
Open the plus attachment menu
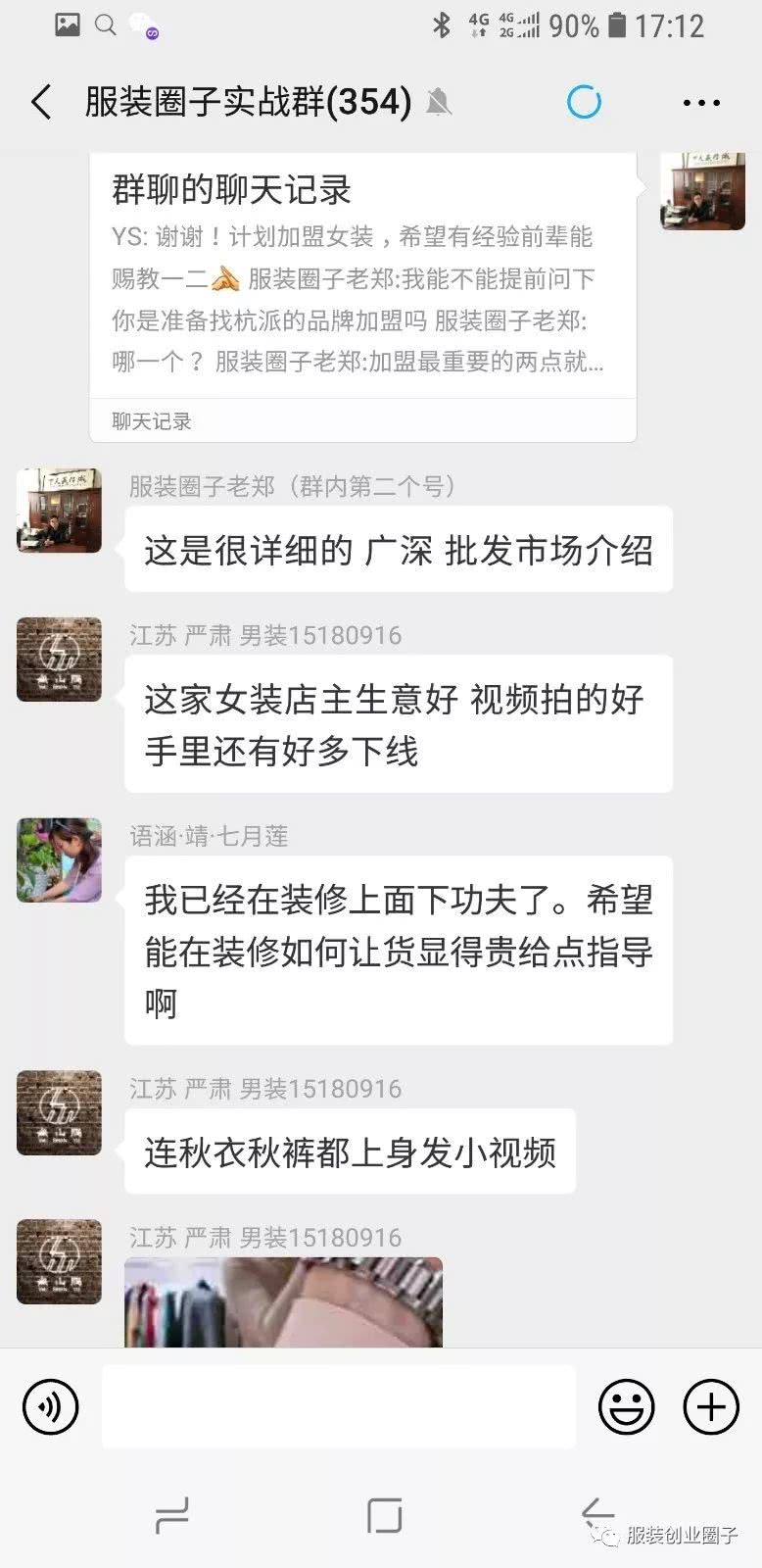point(710,1406)
